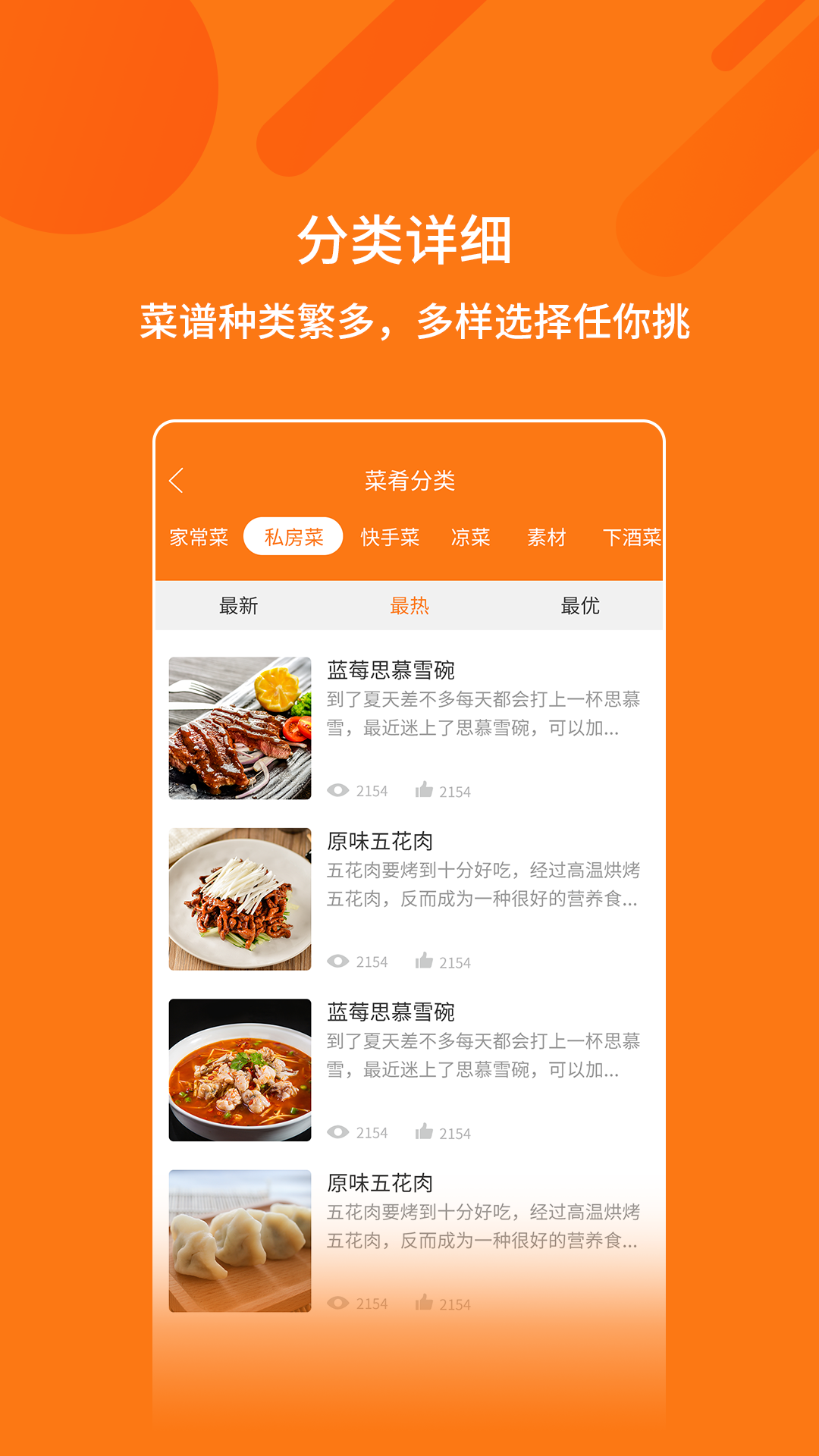Select the 私房菜 category tab
Viewport: 819px width, 1456px height.
295,538
